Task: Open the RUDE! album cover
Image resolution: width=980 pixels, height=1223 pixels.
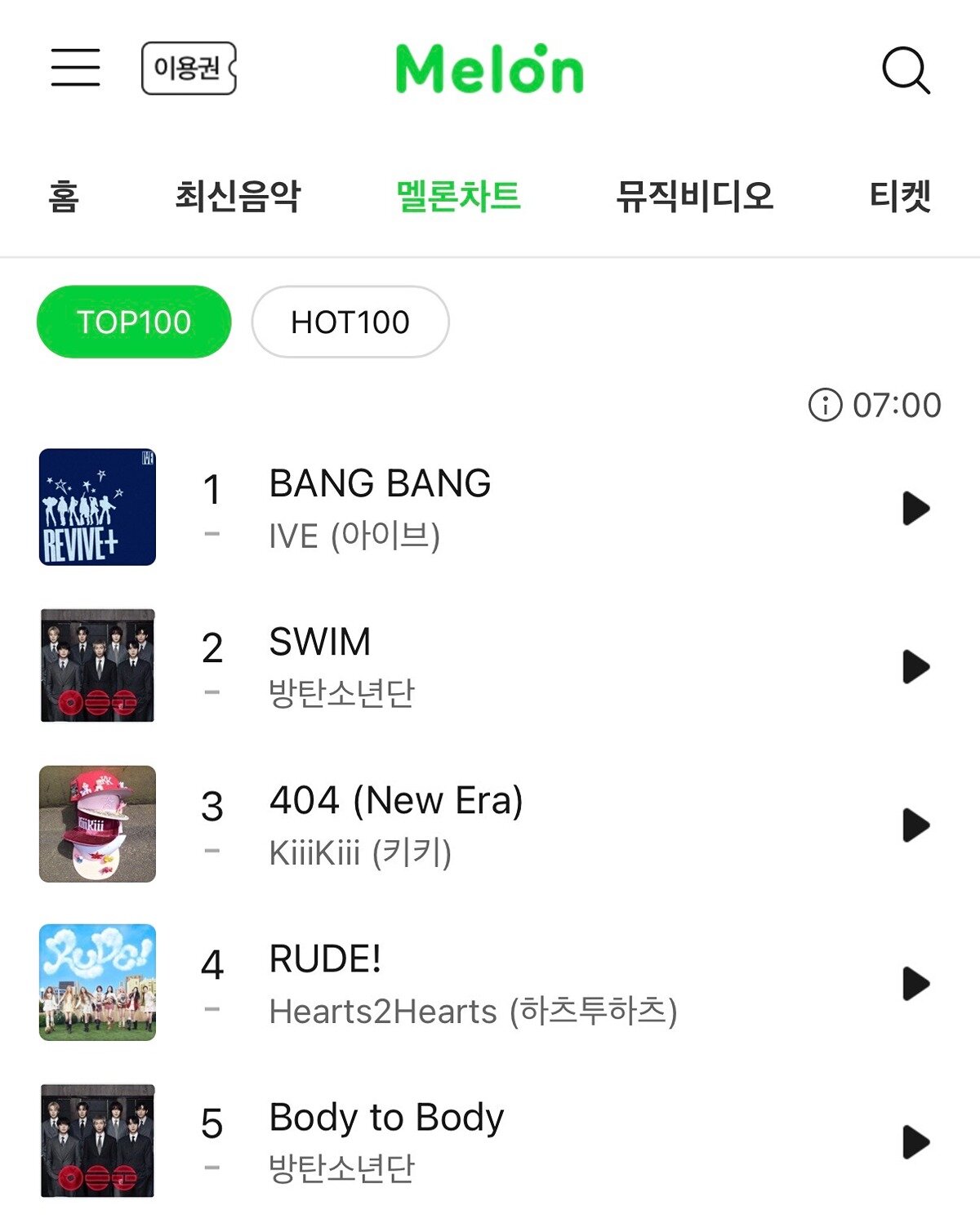Action: (x=97, y=982)
